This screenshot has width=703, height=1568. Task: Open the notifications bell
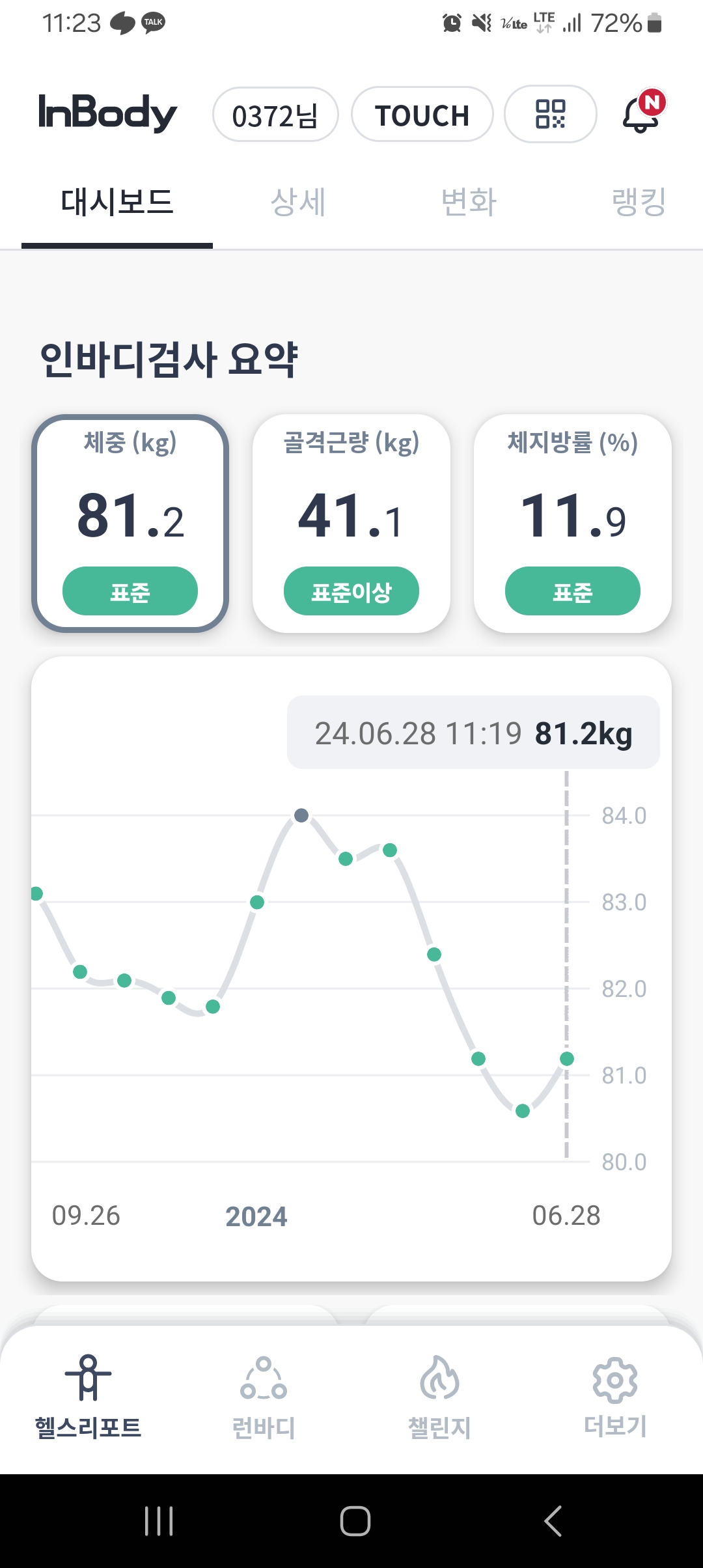click(x=643, y=113)
